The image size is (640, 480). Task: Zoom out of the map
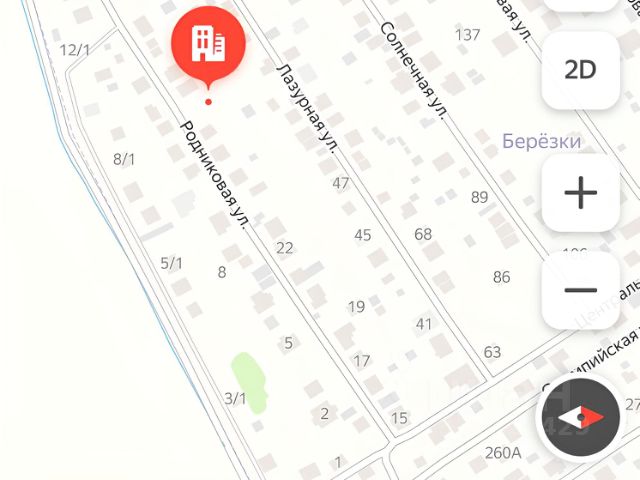tap(581, 290)
